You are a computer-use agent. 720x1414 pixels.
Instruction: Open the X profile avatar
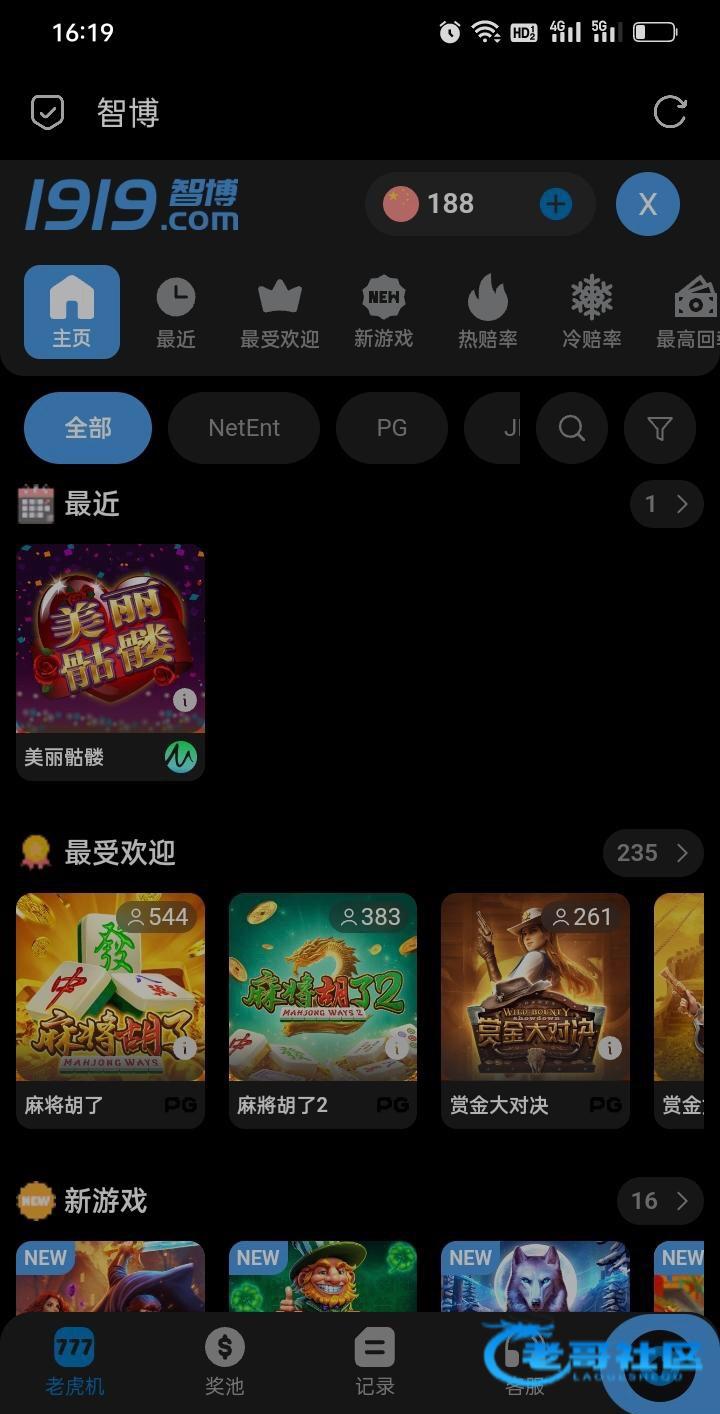pos(647,204)
